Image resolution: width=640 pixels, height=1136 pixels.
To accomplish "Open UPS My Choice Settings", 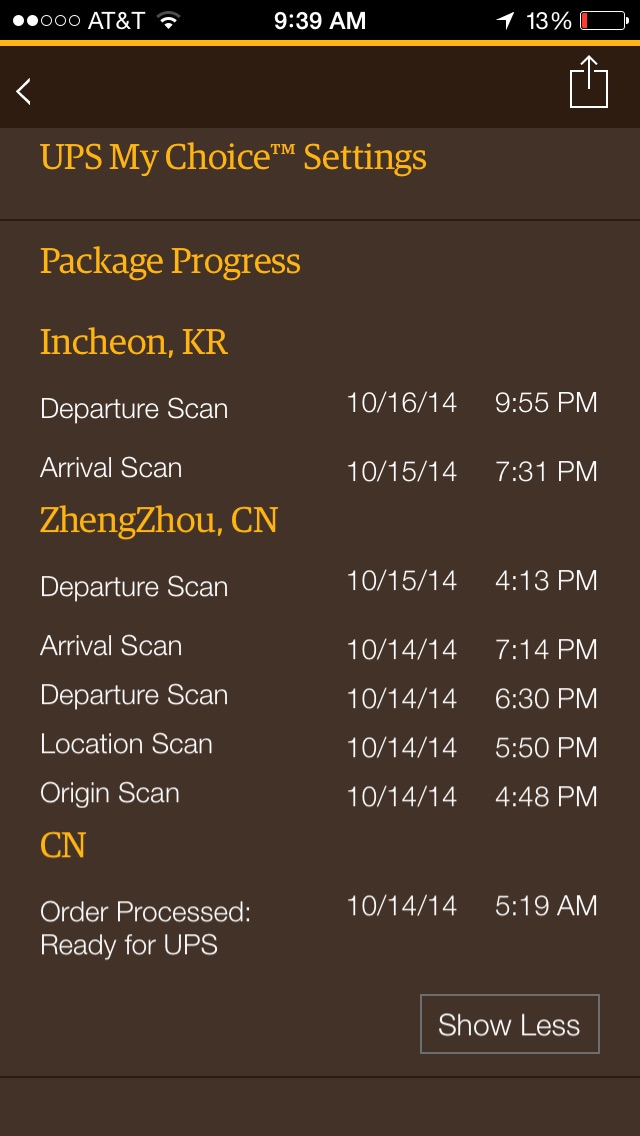I will [233, 158].
